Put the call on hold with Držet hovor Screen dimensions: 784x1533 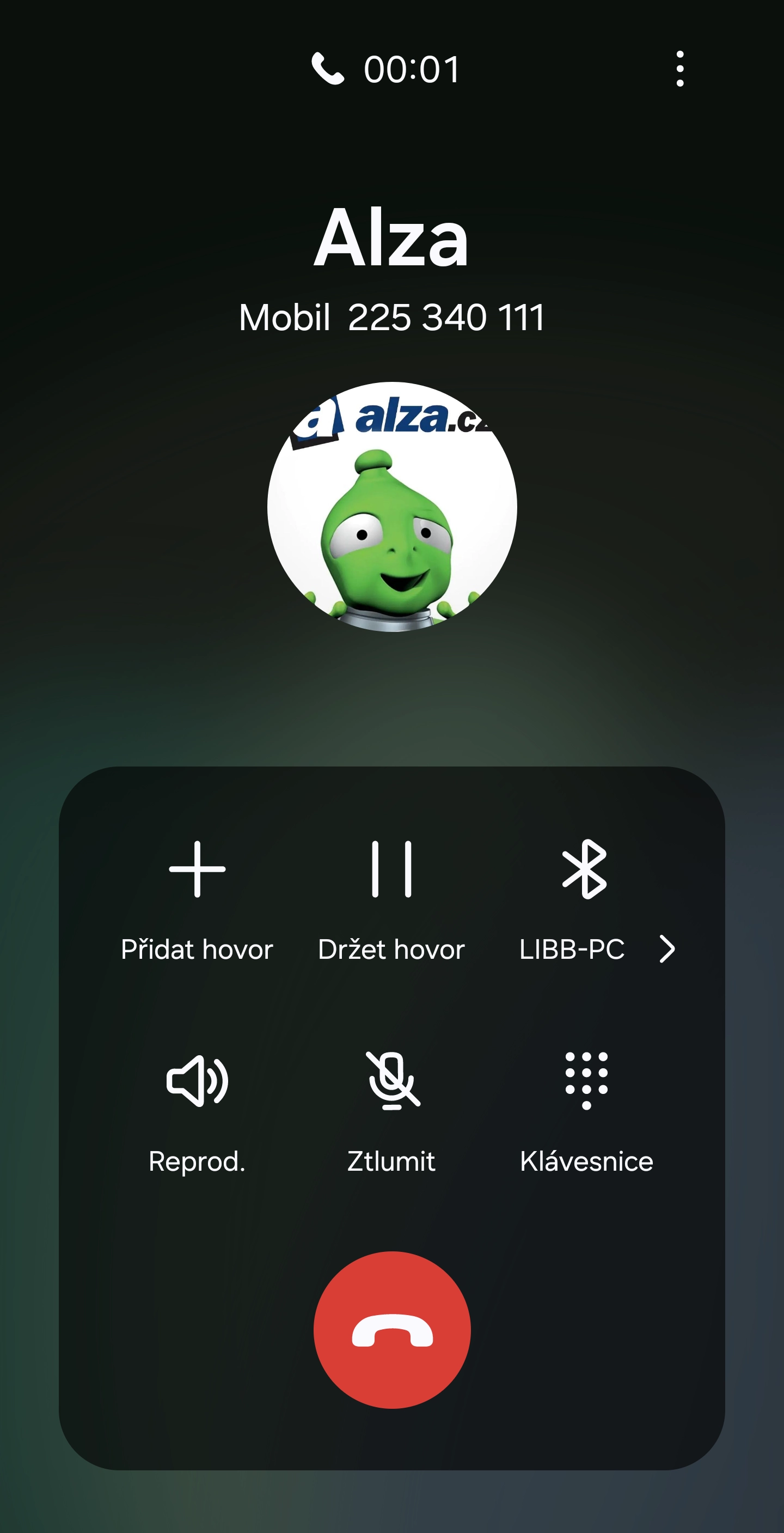(391, 899)
